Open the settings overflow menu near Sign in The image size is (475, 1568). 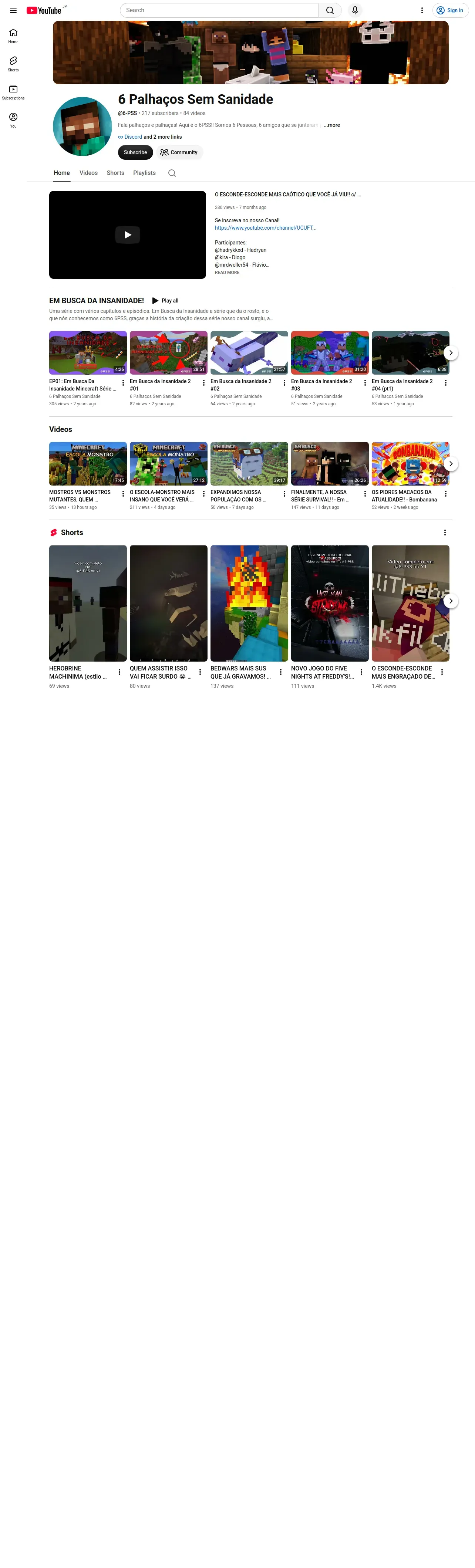click(x=422, y=10)
